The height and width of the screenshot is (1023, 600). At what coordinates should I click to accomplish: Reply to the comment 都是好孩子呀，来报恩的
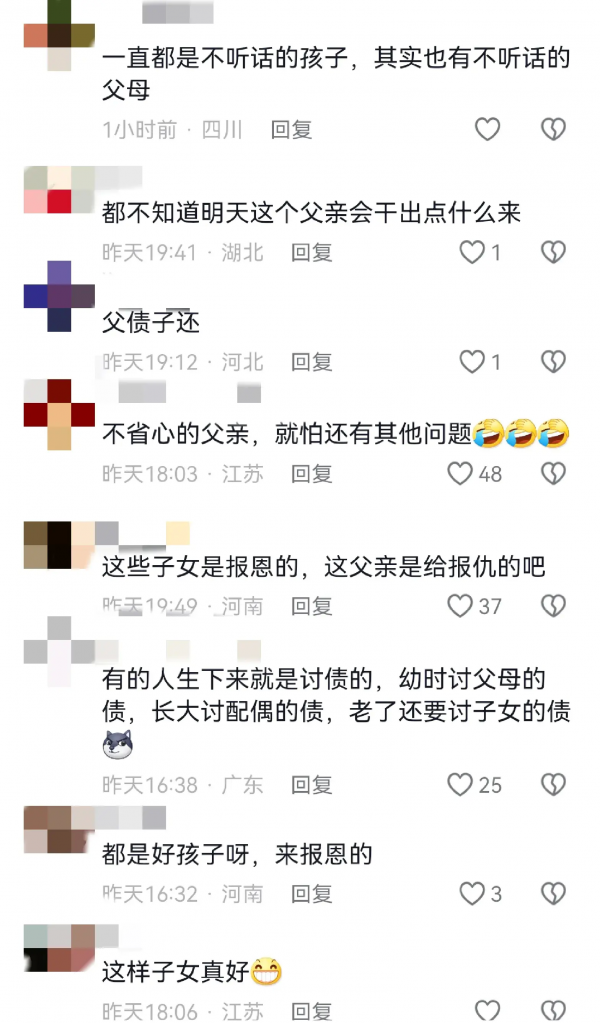point(312,893)
